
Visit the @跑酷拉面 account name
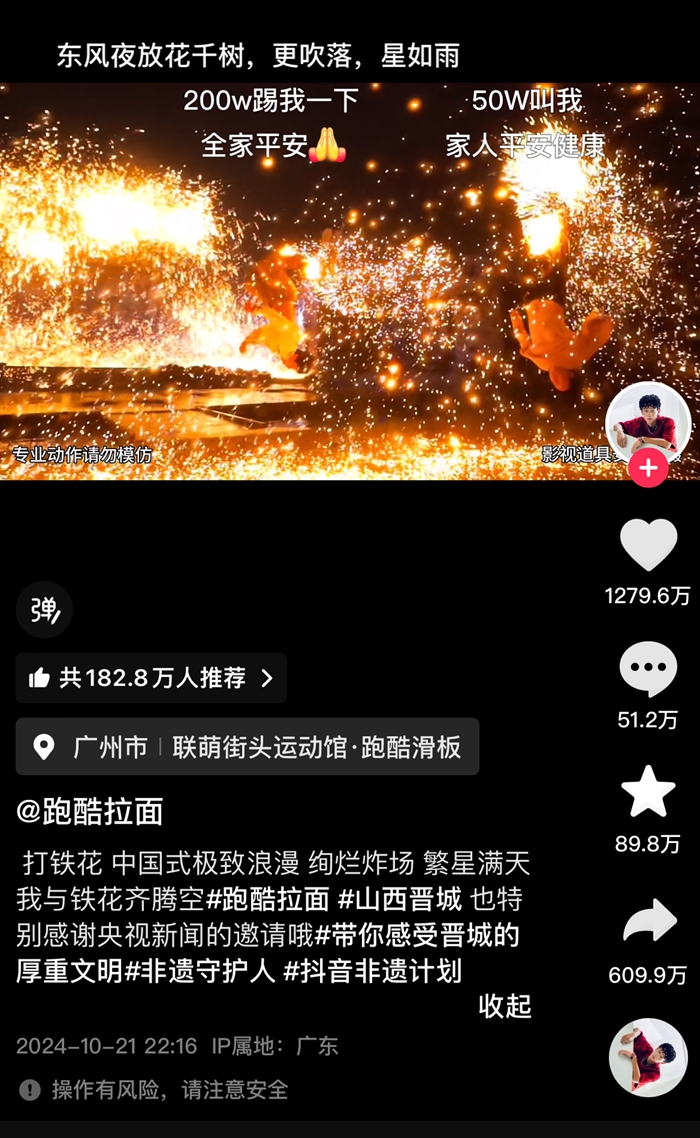click(x=90, y=811)
